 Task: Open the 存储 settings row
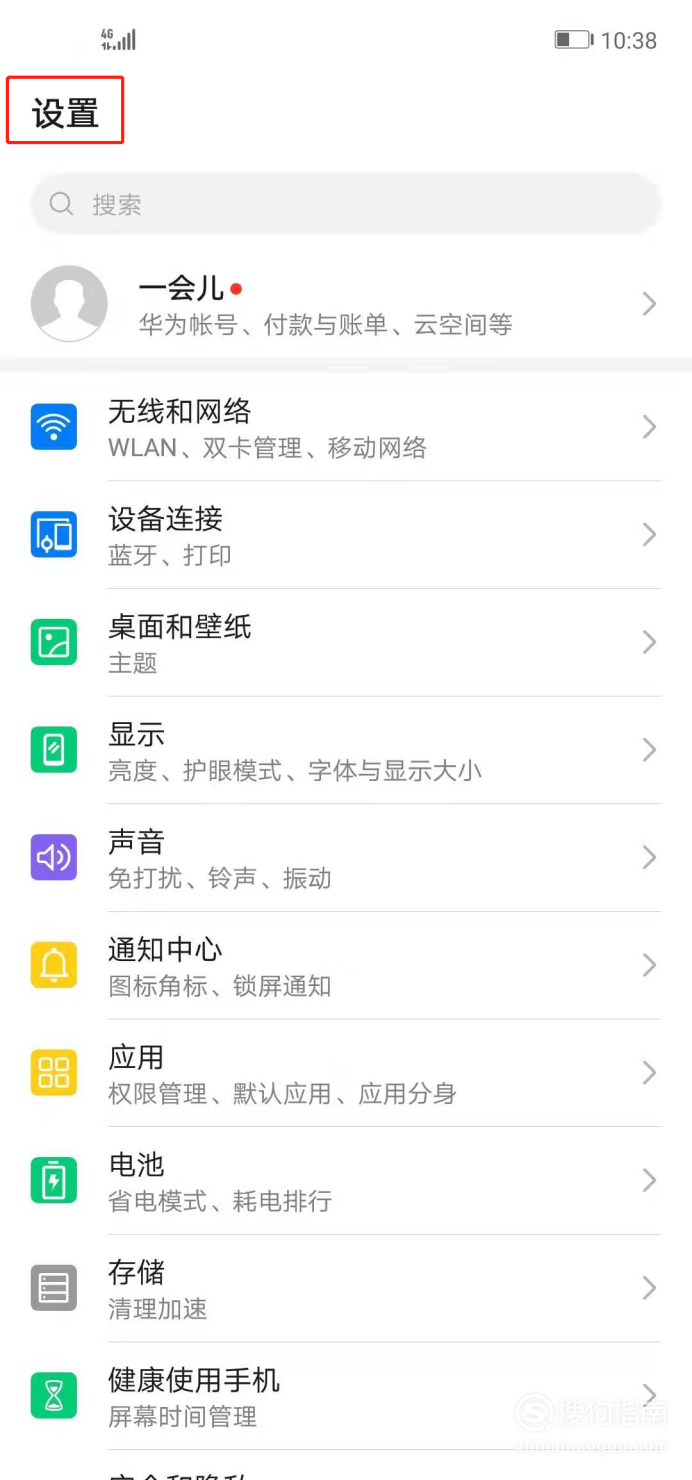tap(346, 1289)
